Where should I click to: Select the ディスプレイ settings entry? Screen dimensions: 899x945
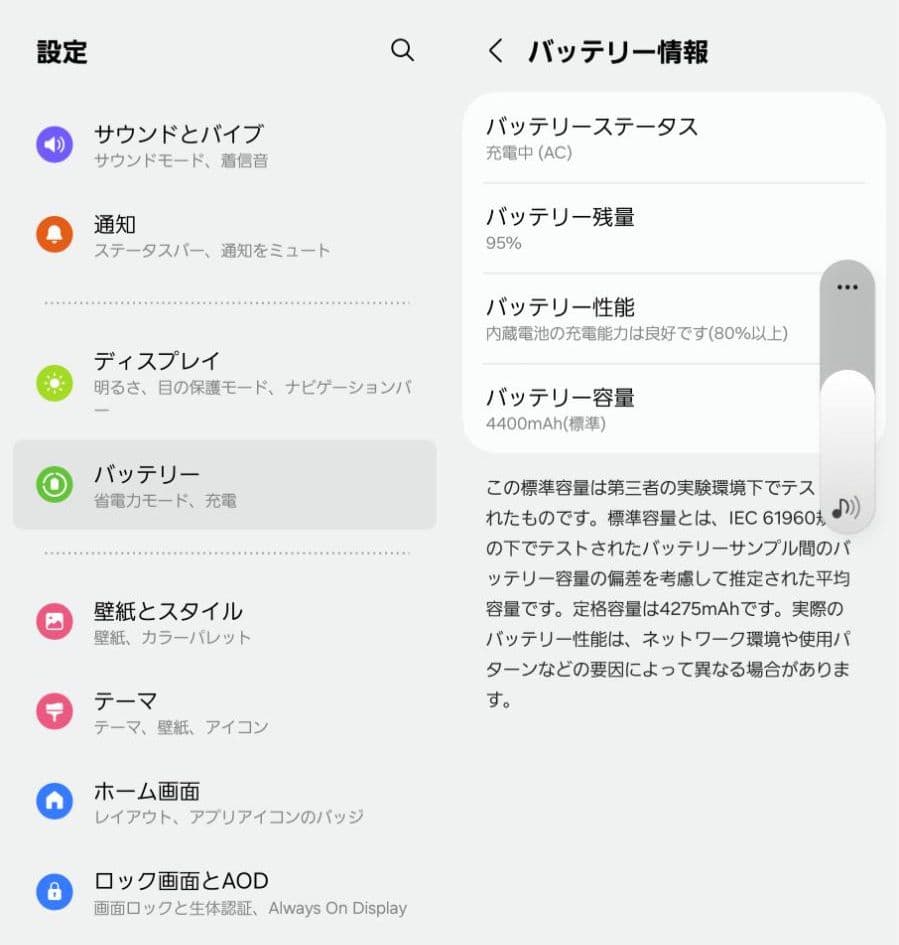[200, 380]
